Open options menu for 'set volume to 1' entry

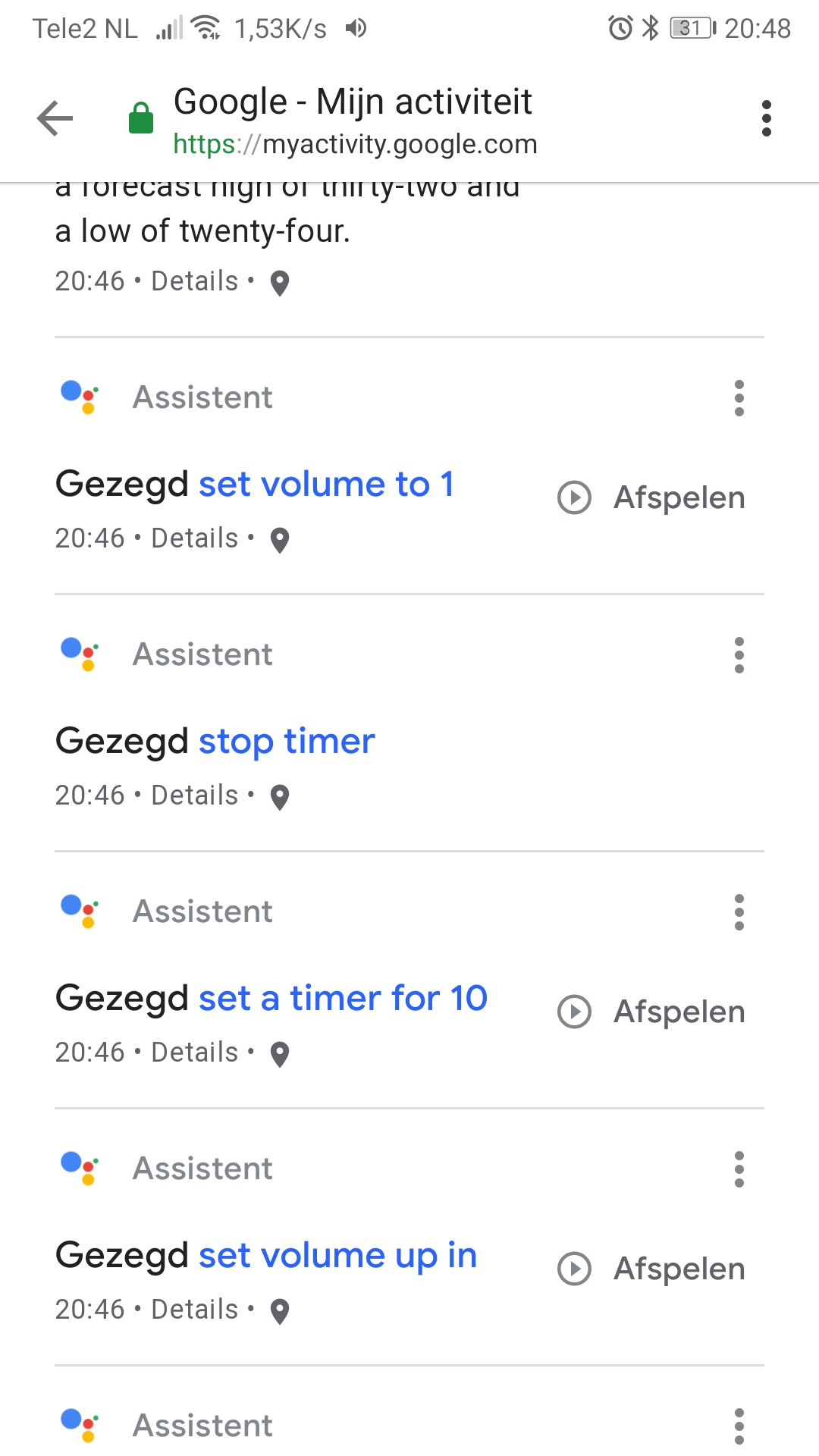pyautogui.click(x=739, y=398)
